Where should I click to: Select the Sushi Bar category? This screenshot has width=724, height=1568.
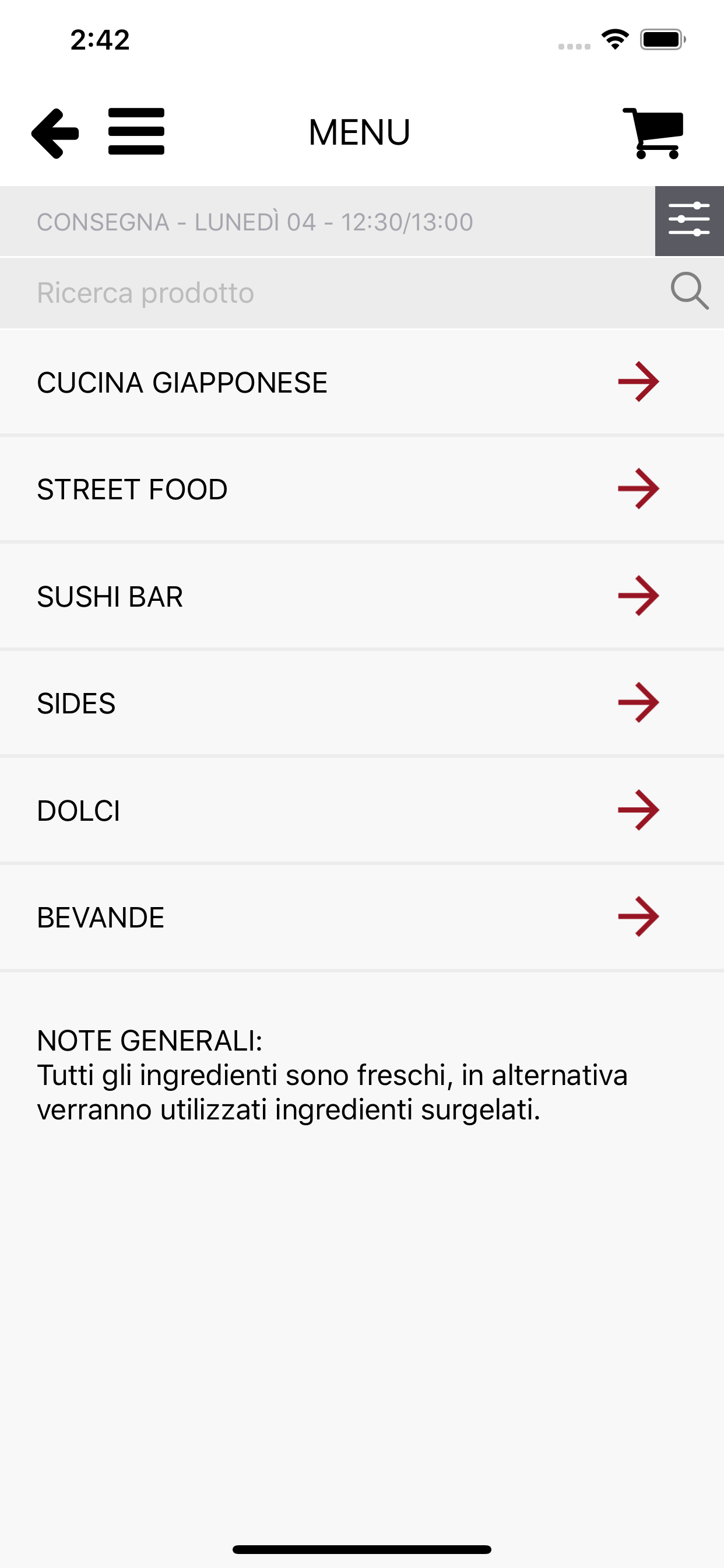click(361, 596)
